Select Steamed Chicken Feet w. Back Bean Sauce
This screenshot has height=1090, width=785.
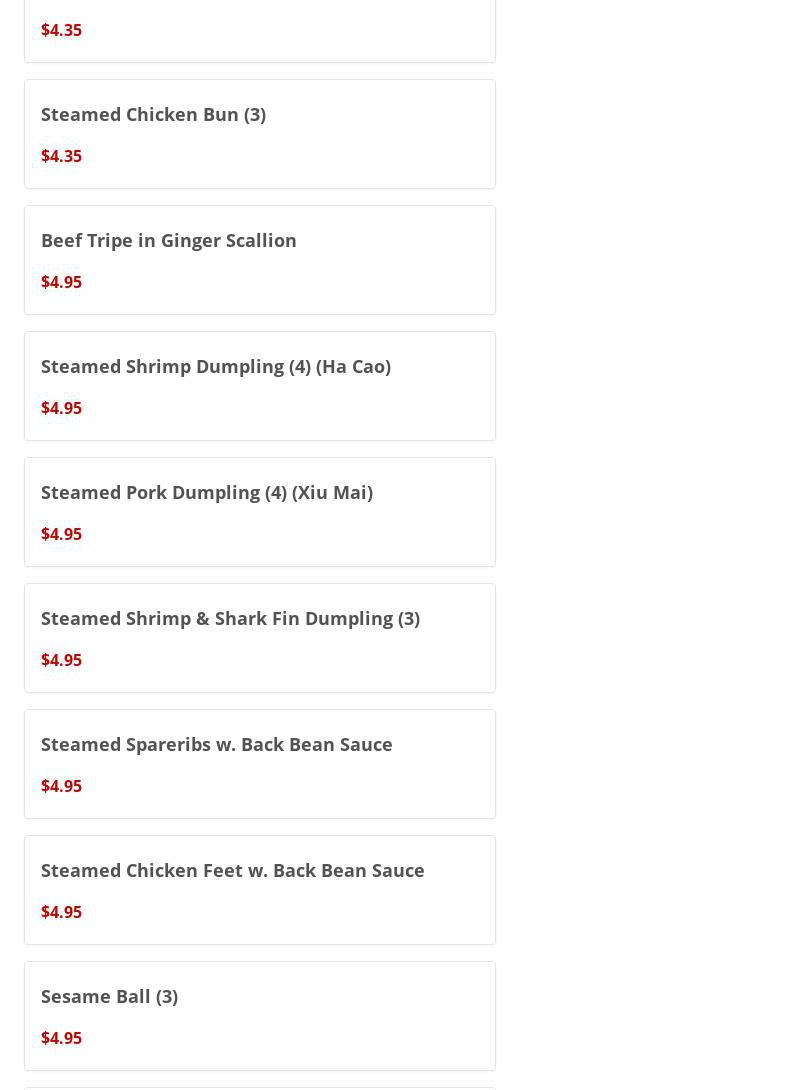(259, 890)
